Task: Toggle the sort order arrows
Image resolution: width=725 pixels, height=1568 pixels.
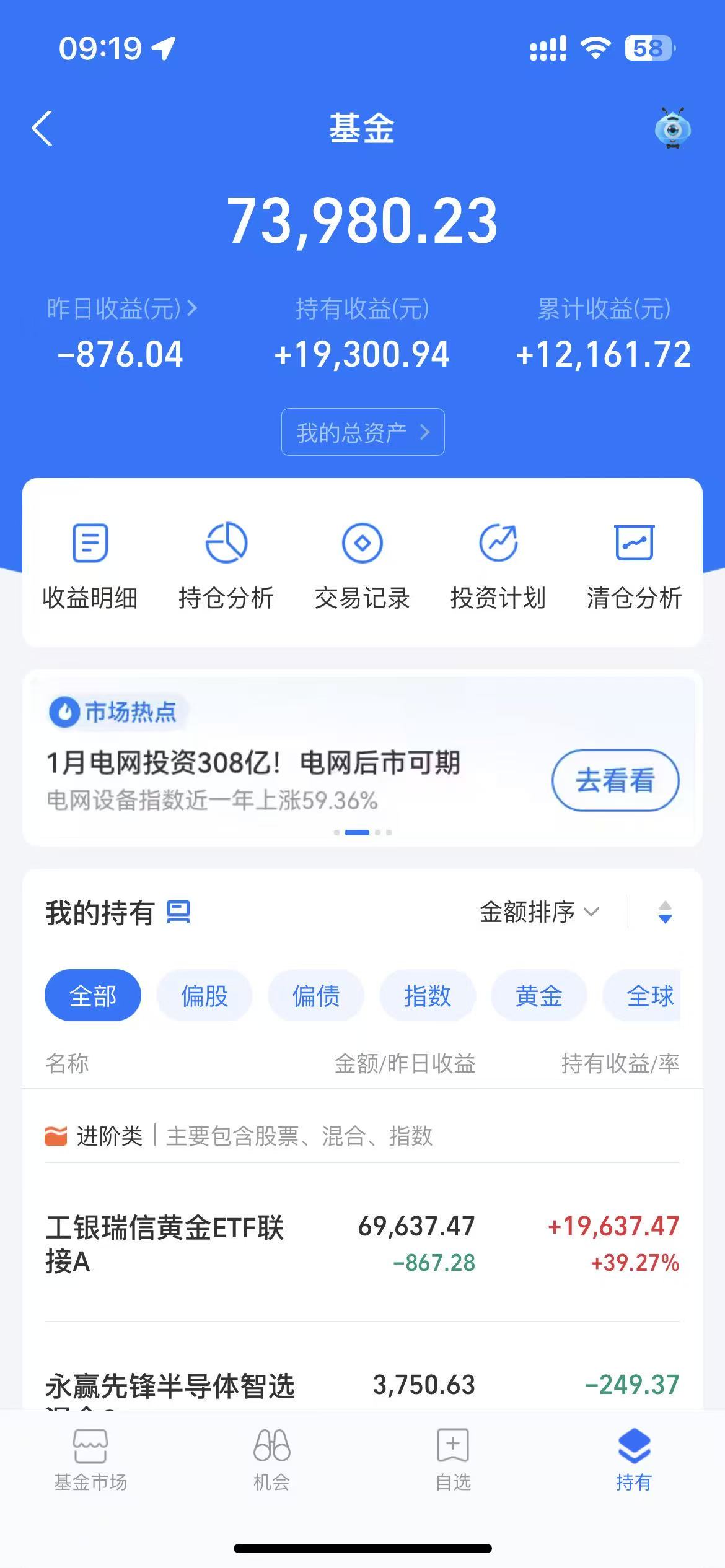Action: (x=665, y=912)
